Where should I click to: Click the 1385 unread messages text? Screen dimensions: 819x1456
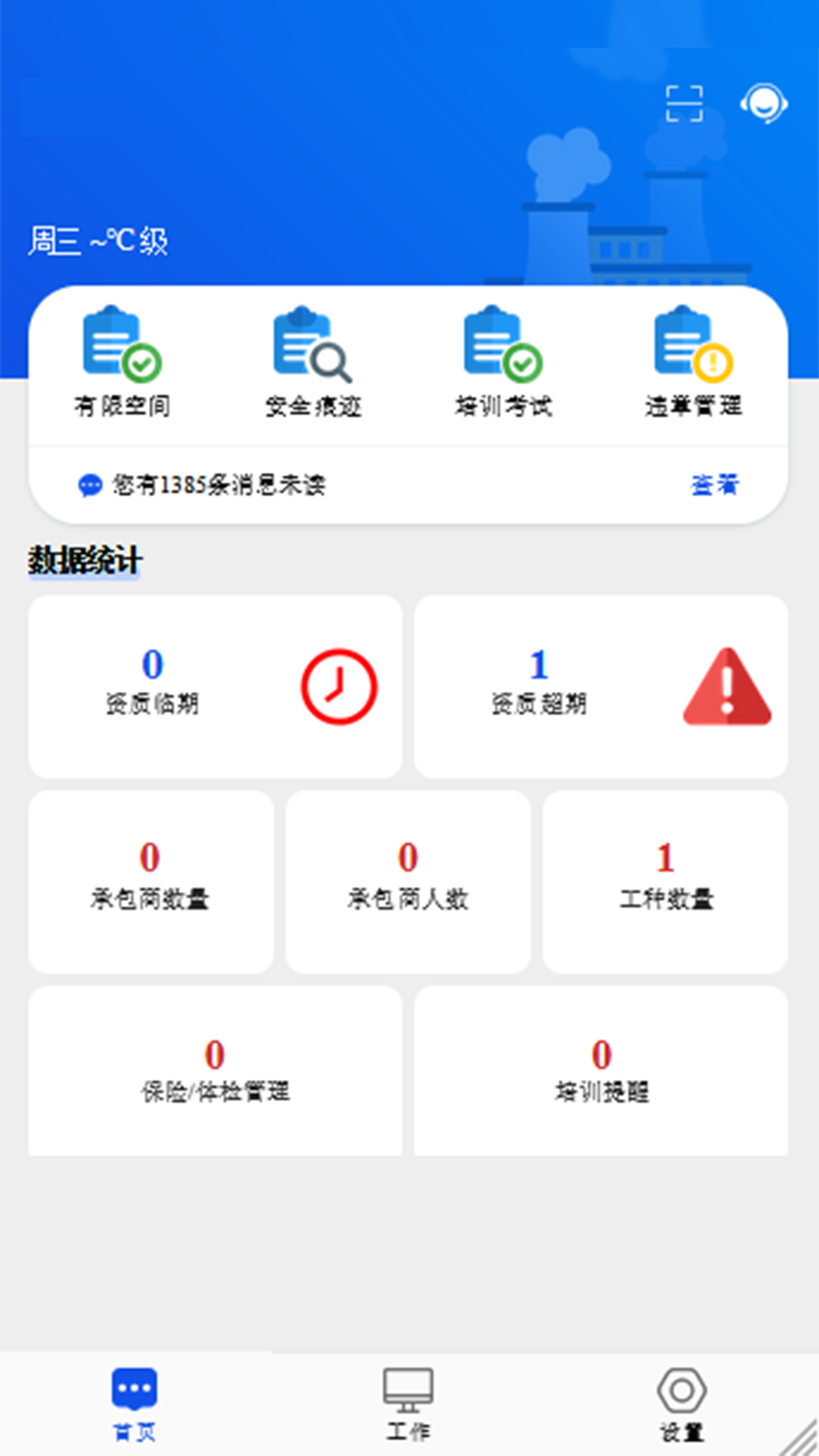(221, 485)
